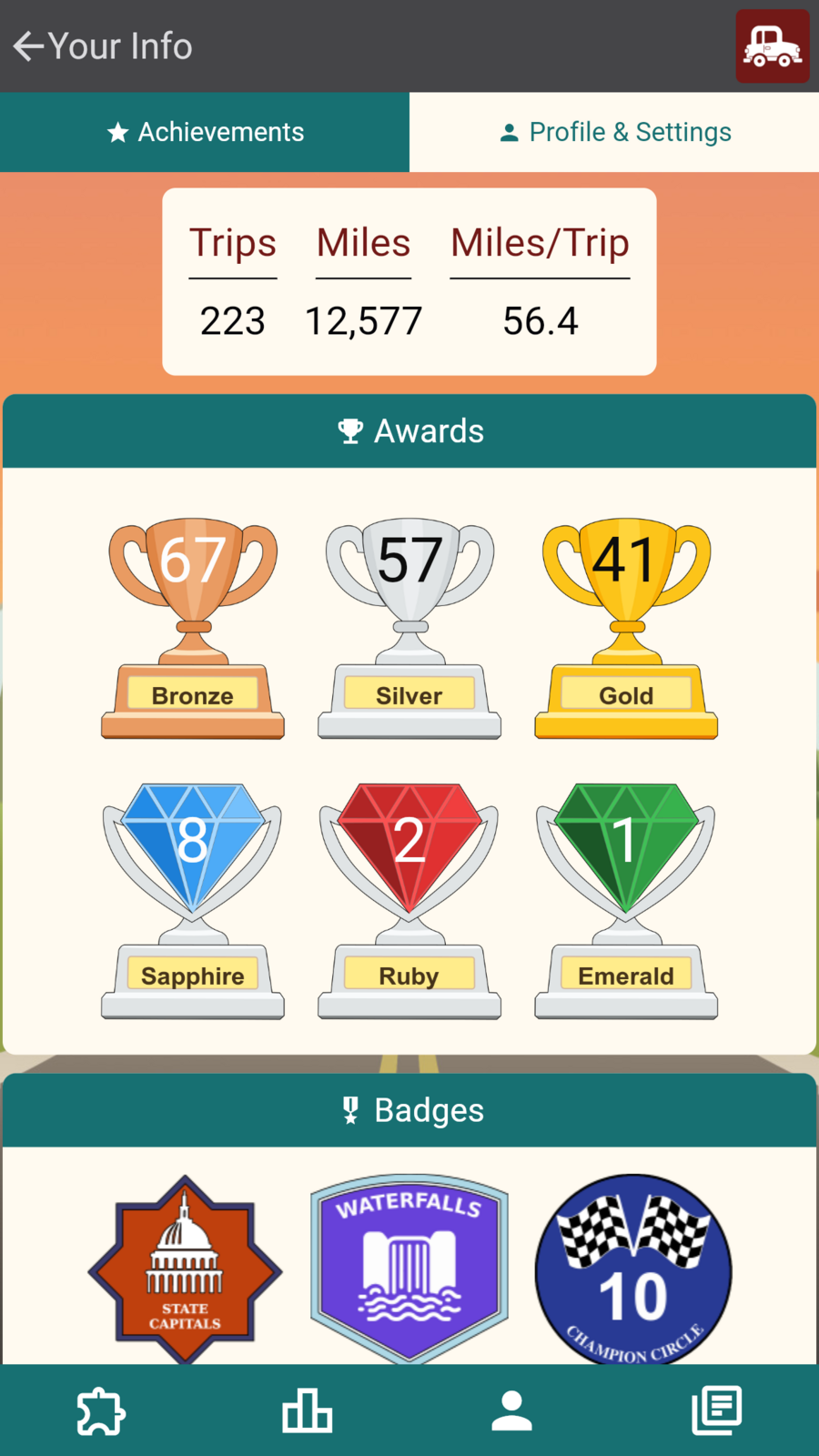View the Champion Circle badge
This screenshot has height=1456, width=819.
coord(633,1269)
